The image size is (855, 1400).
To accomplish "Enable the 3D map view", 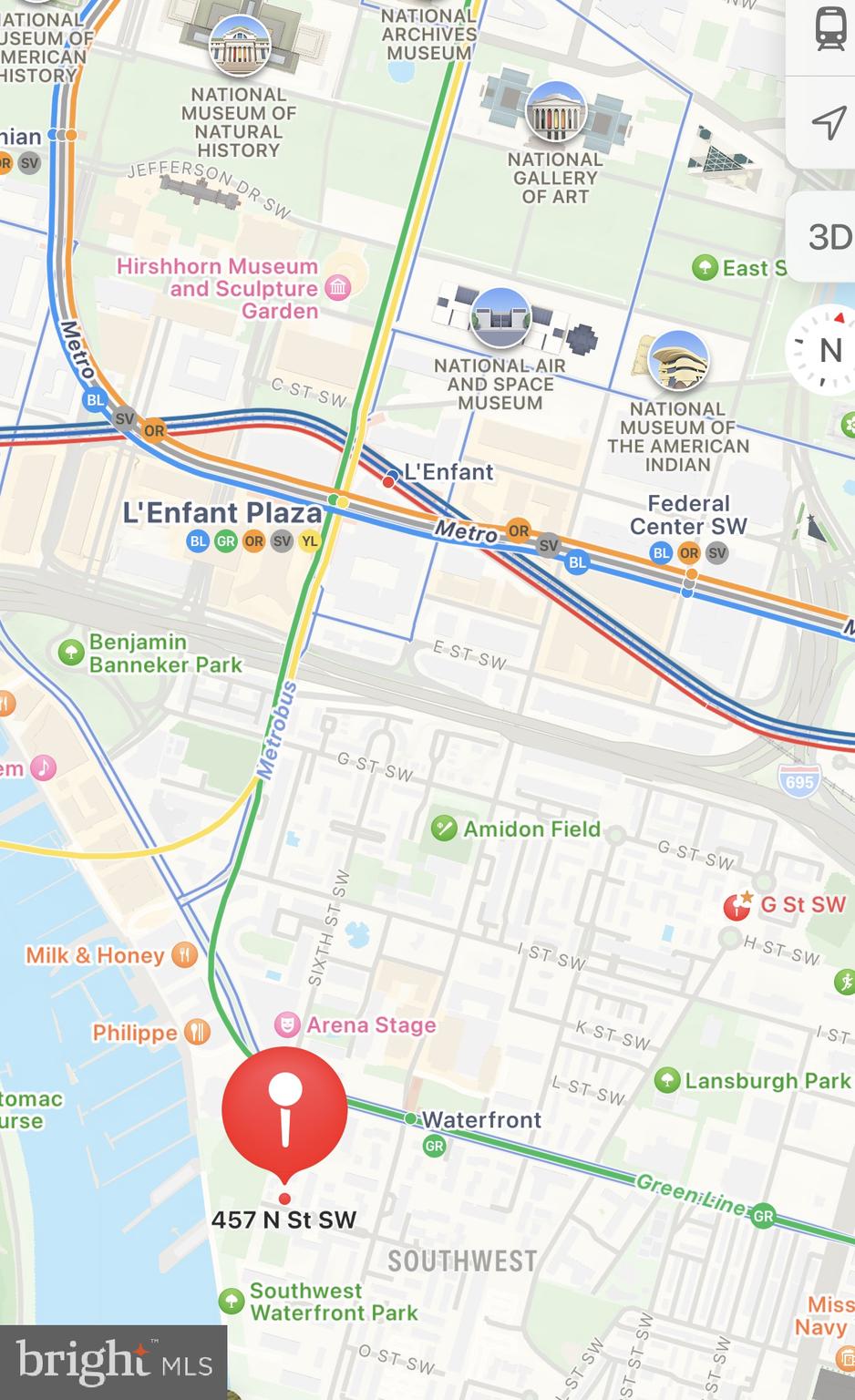I will (x=829, y=237).
